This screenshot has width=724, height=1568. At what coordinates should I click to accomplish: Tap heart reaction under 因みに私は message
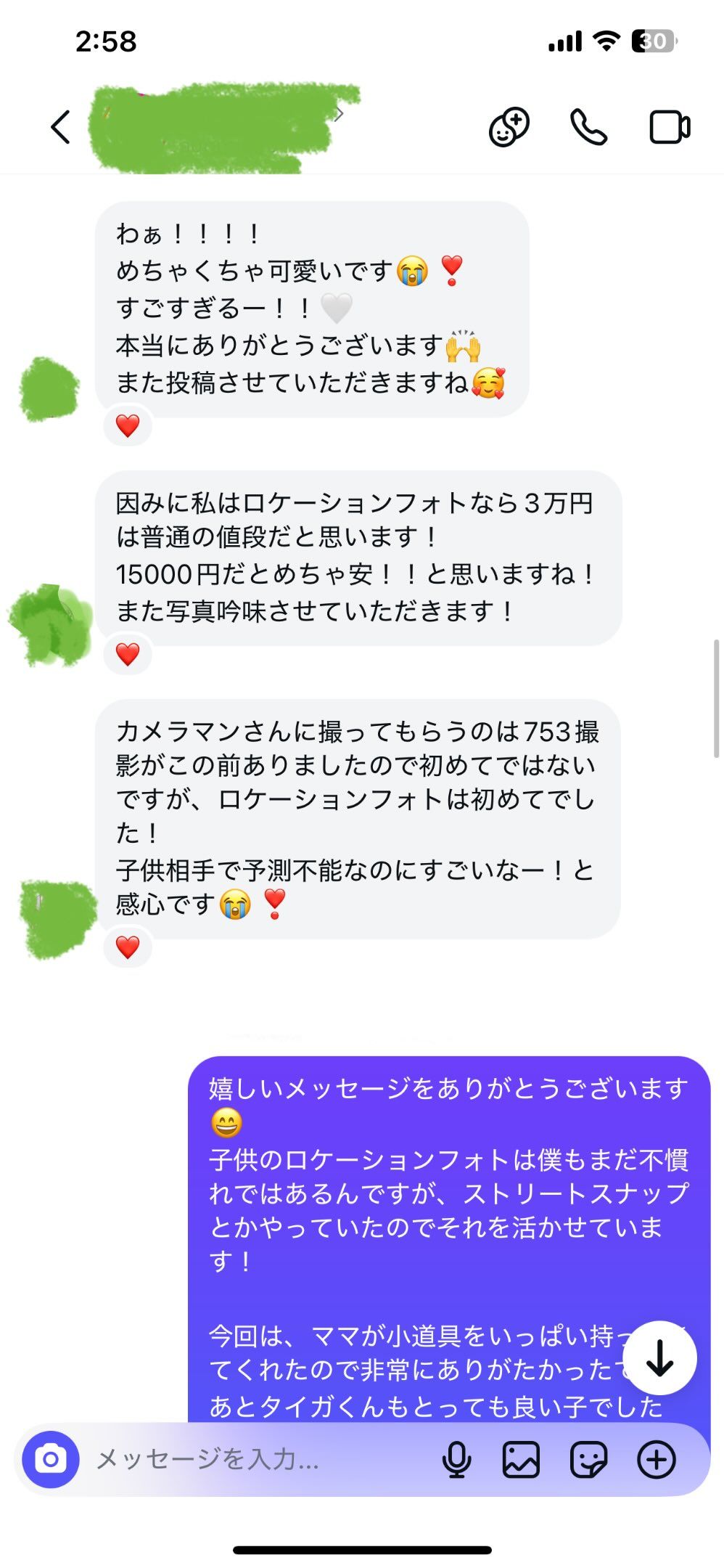click(x=128, y=654)
